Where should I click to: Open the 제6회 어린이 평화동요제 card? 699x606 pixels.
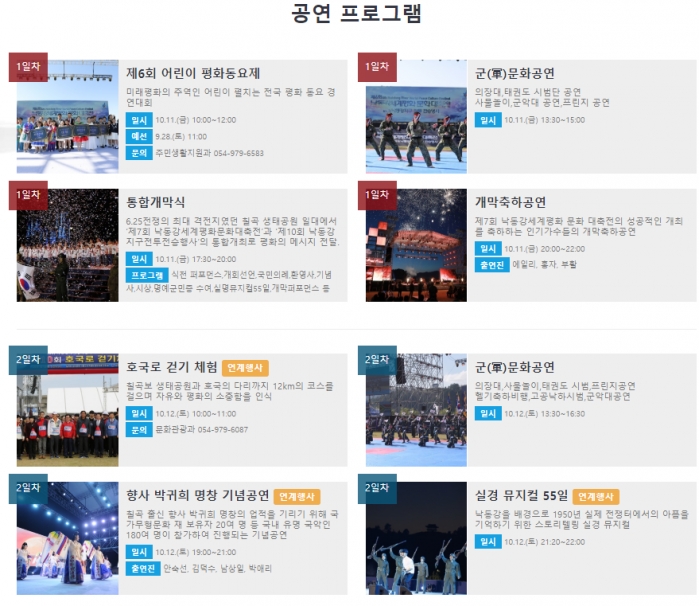click(x=192, y=74)
